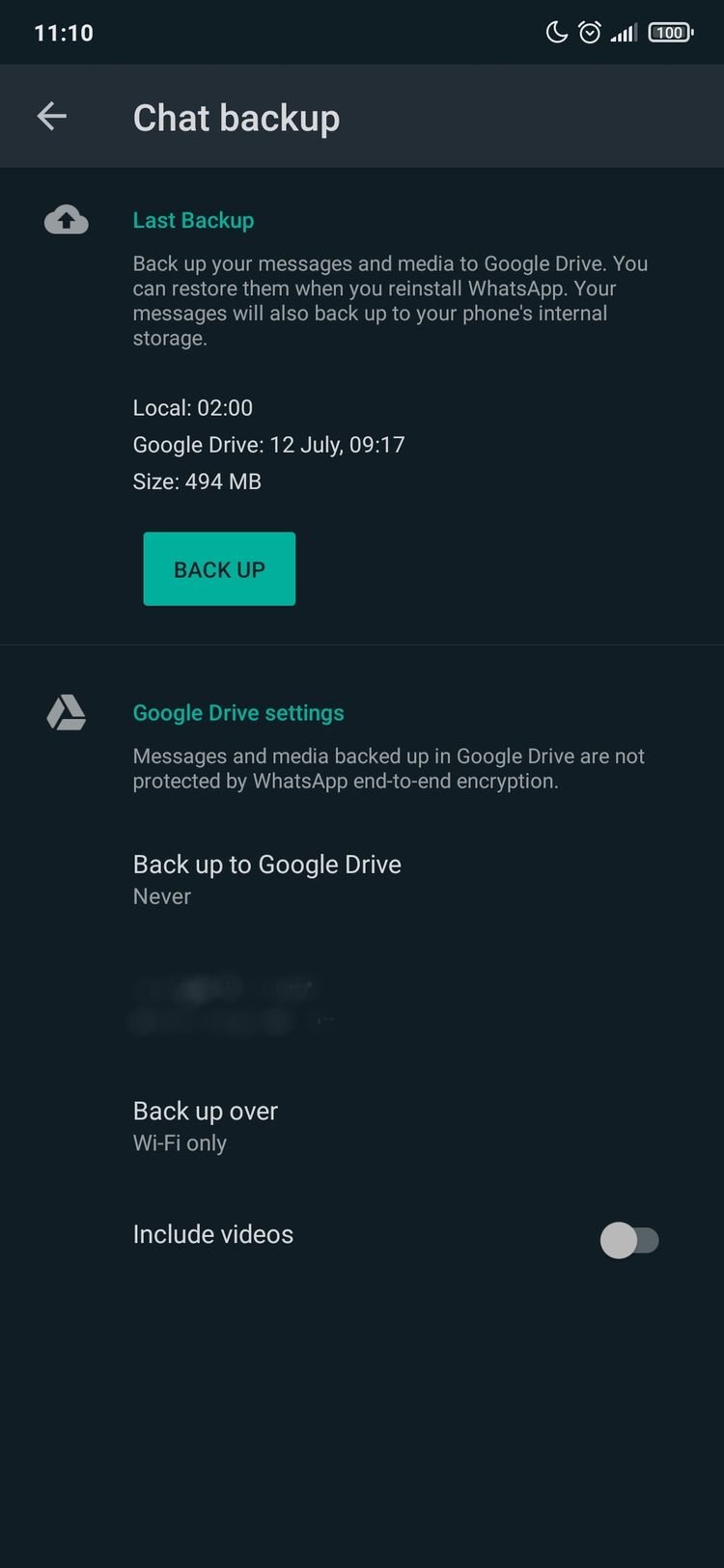
Task: Change the Back up over network setting
Action: [362, 1126]
